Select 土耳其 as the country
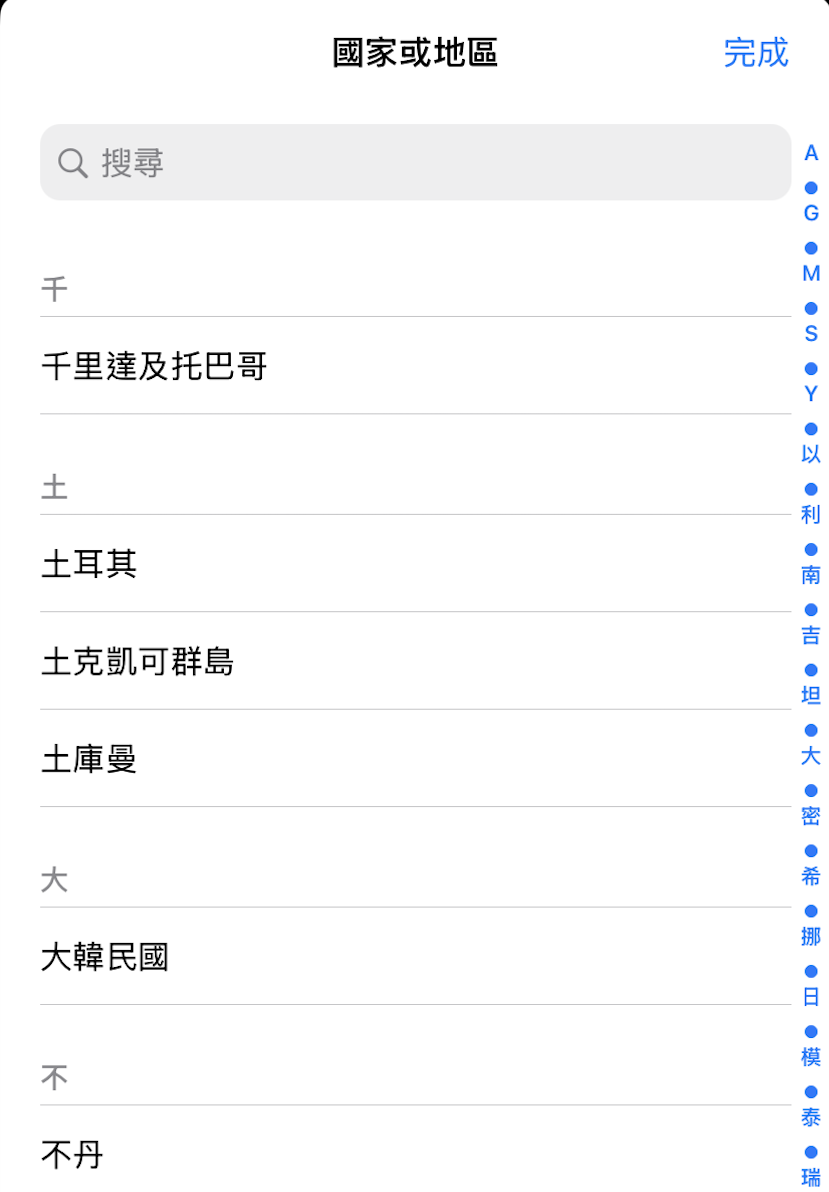829x1192 pixels. click(88, 564)
